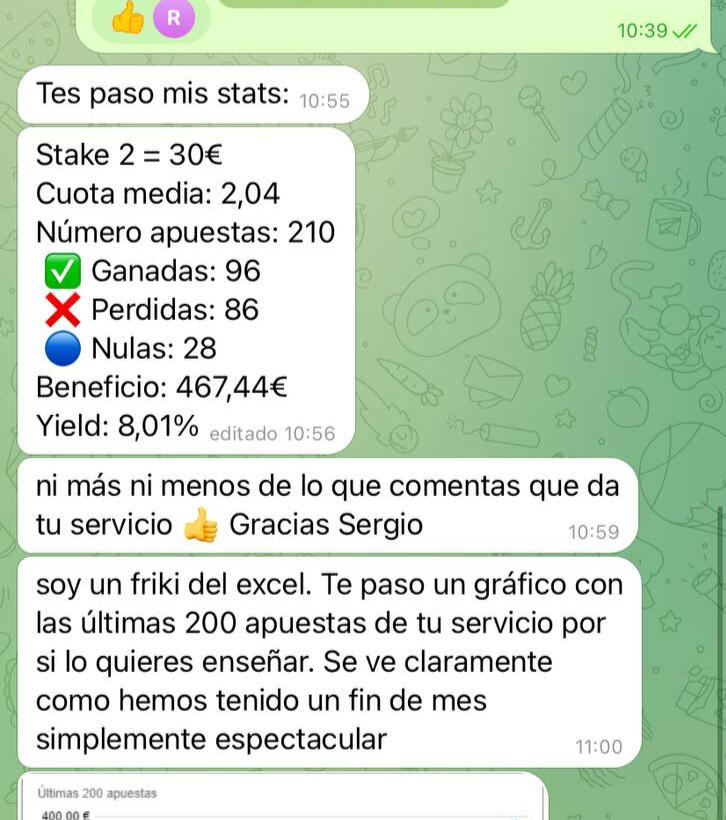Tap the thumbs-up reaction chip
Screen dimensions: 726x820
150,19
